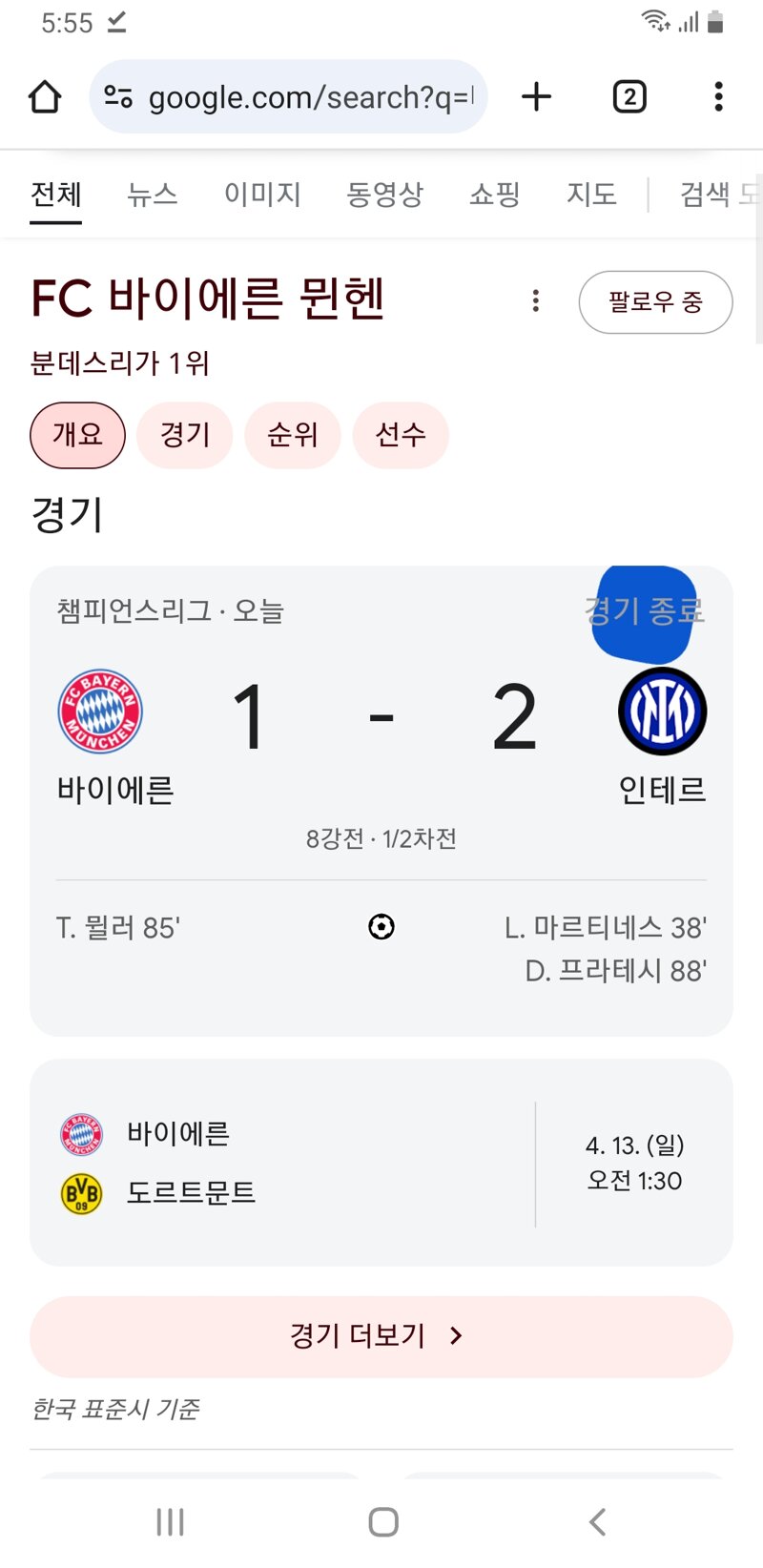Go back with the system back button

[x=597, y=1521]
